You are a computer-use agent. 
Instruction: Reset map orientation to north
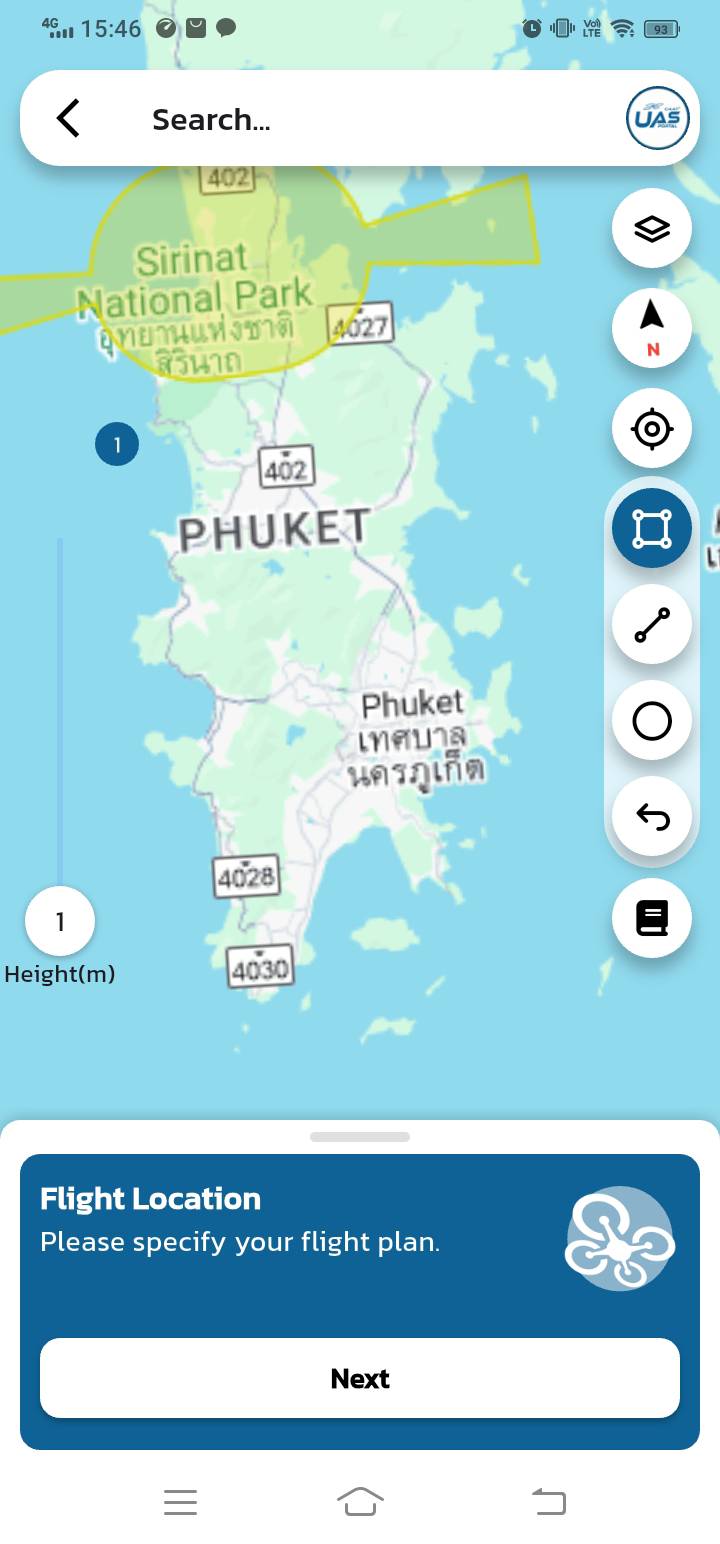coord(652,328)
